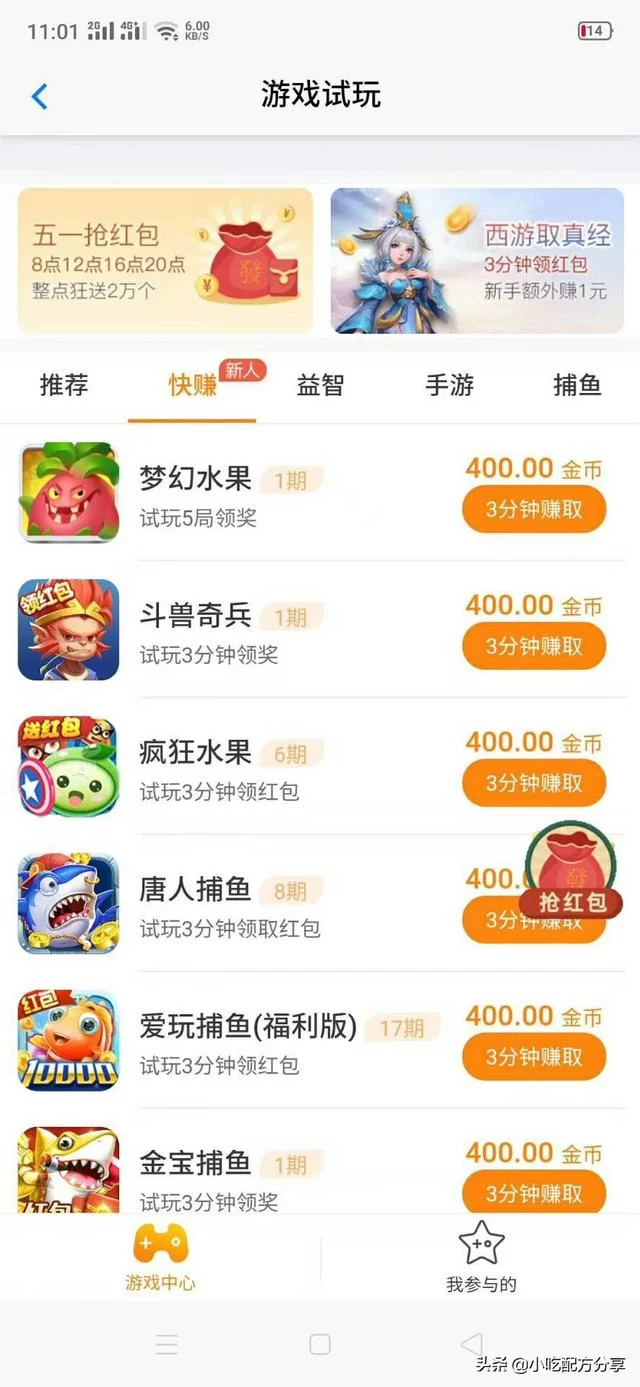The height and width of the screenshot is (1387, 640).
Task: Go back using the top-left arrow
Action: tap(40, 96)
